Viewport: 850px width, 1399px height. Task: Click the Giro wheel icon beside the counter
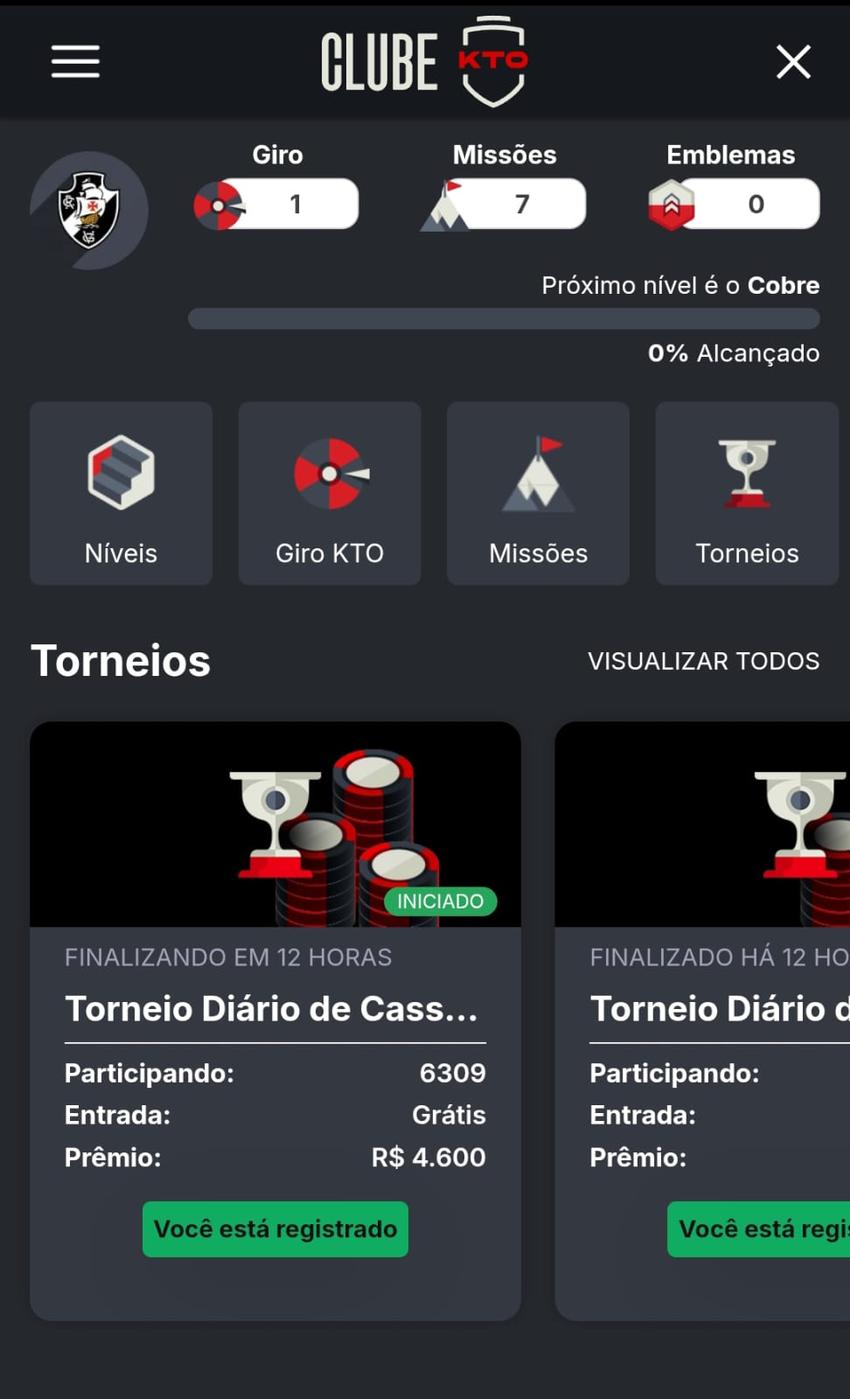pyautogui.click(x=220, y=203)
